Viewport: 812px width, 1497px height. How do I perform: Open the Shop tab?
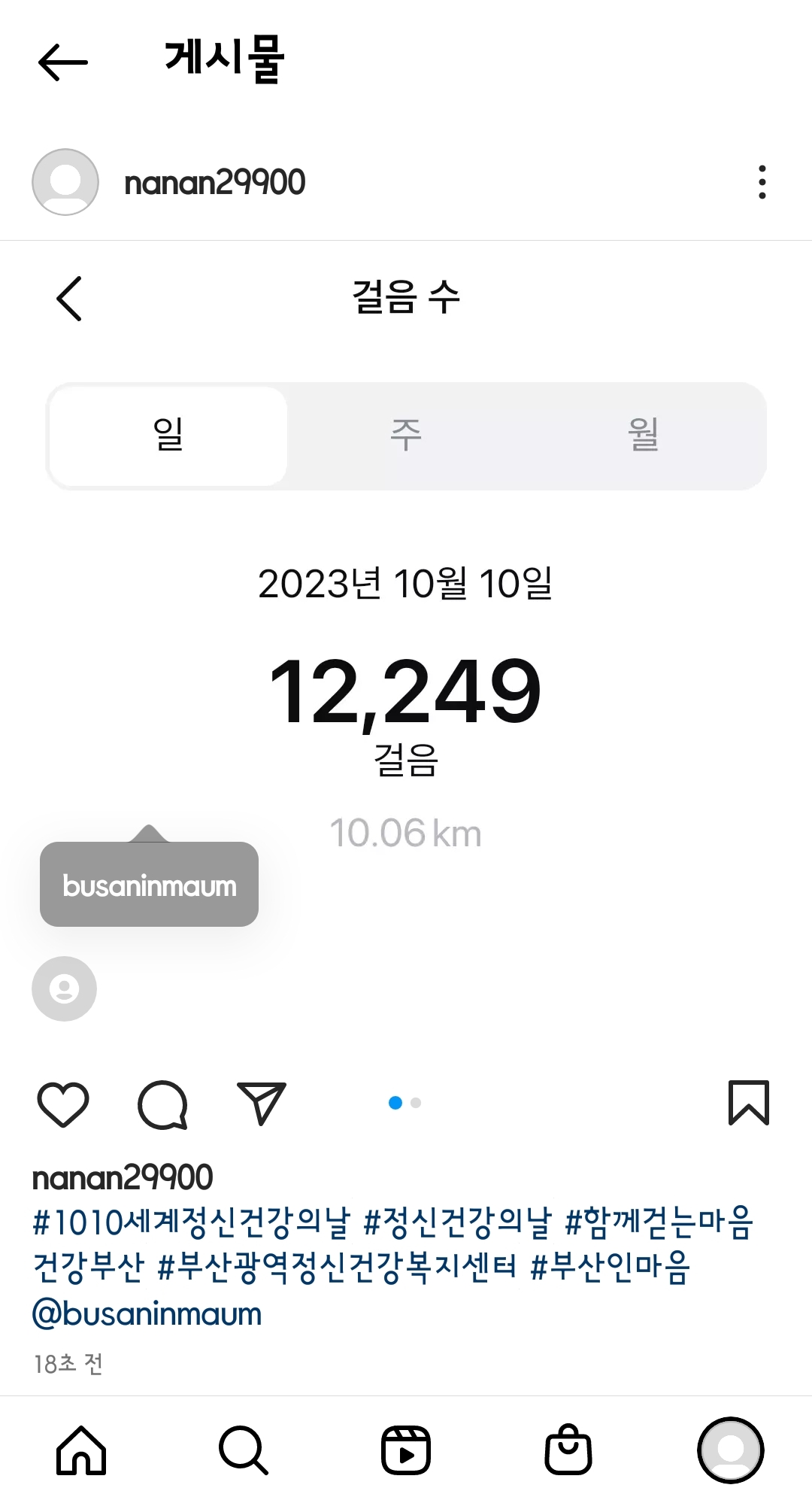coord(568,1450)
